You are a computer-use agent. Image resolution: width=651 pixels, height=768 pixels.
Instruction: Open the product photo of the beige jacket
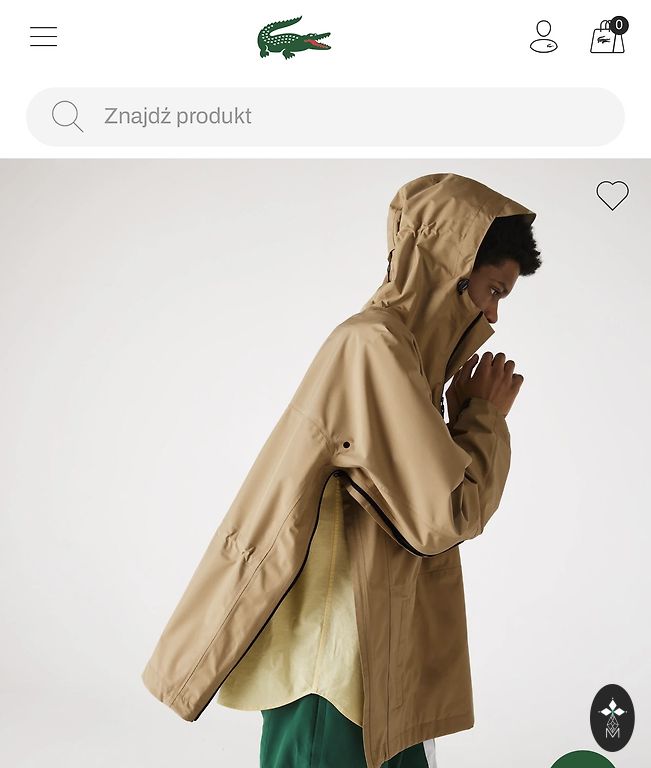pyautogui.click(x=325, y=460)
